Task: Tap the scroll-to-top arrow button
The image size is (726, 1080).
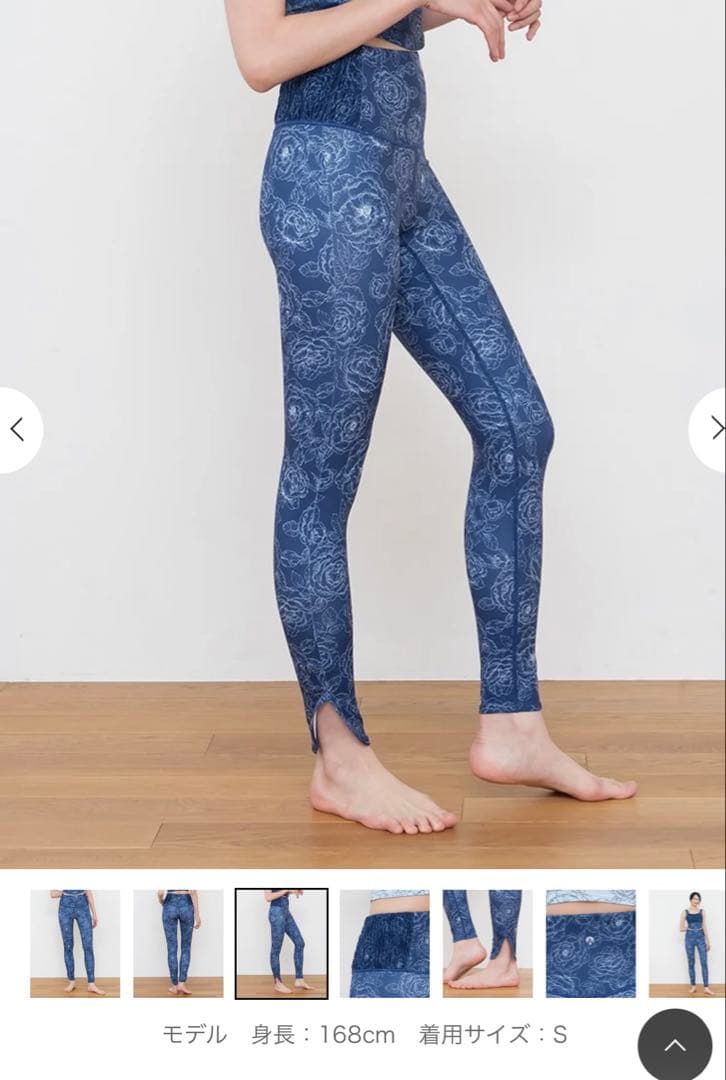Action: 675,1045
